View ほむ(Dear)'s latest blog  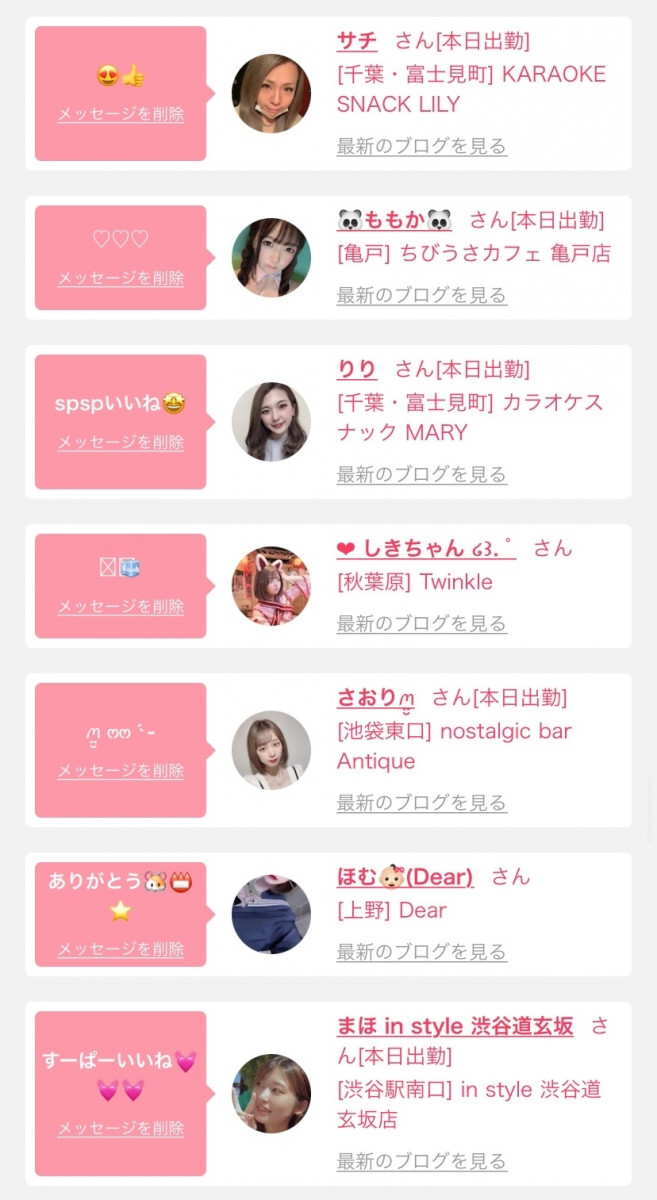421,951
